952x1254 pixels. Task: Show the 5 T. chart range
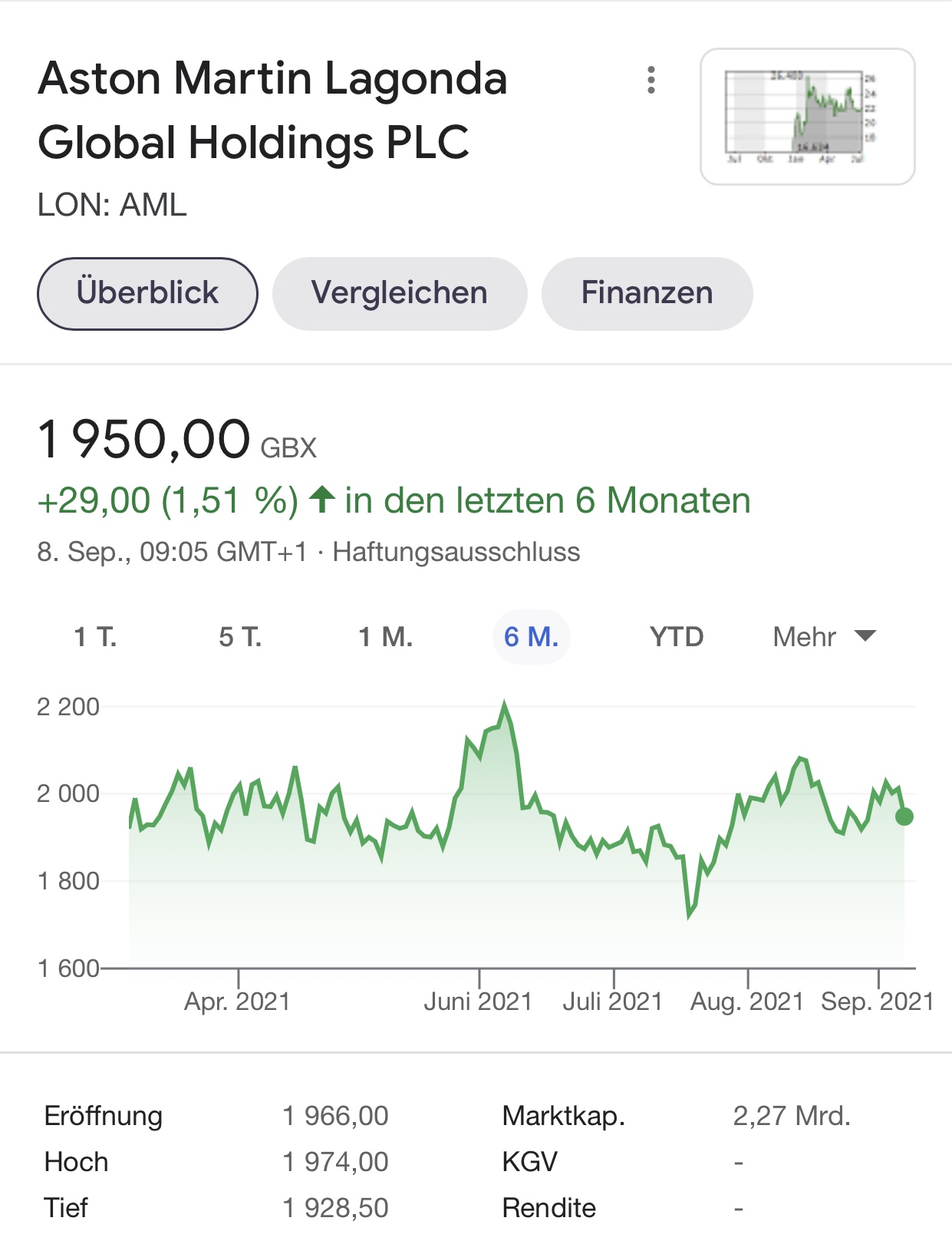240,637
